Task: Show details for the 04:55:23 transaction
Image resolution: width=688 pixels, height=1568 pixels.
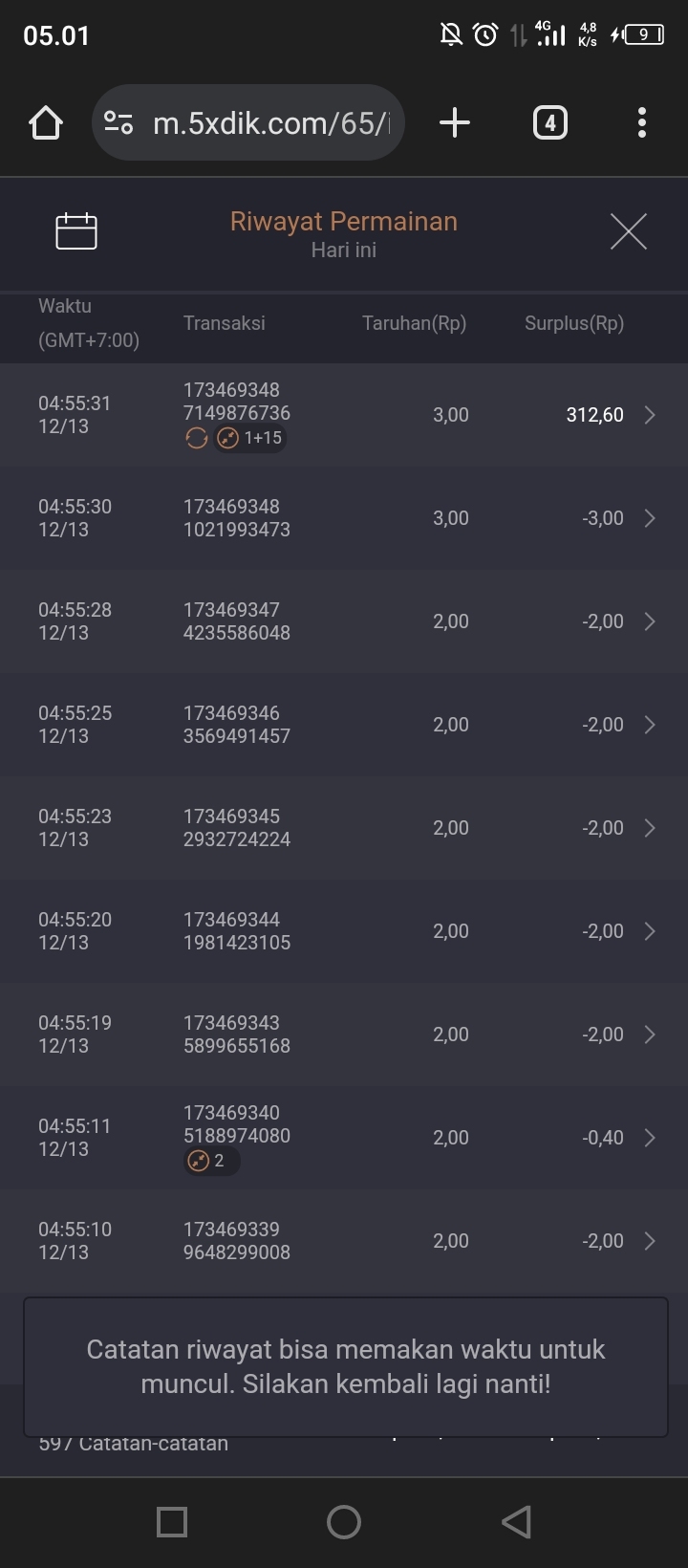Action: (x=344, y=828)
